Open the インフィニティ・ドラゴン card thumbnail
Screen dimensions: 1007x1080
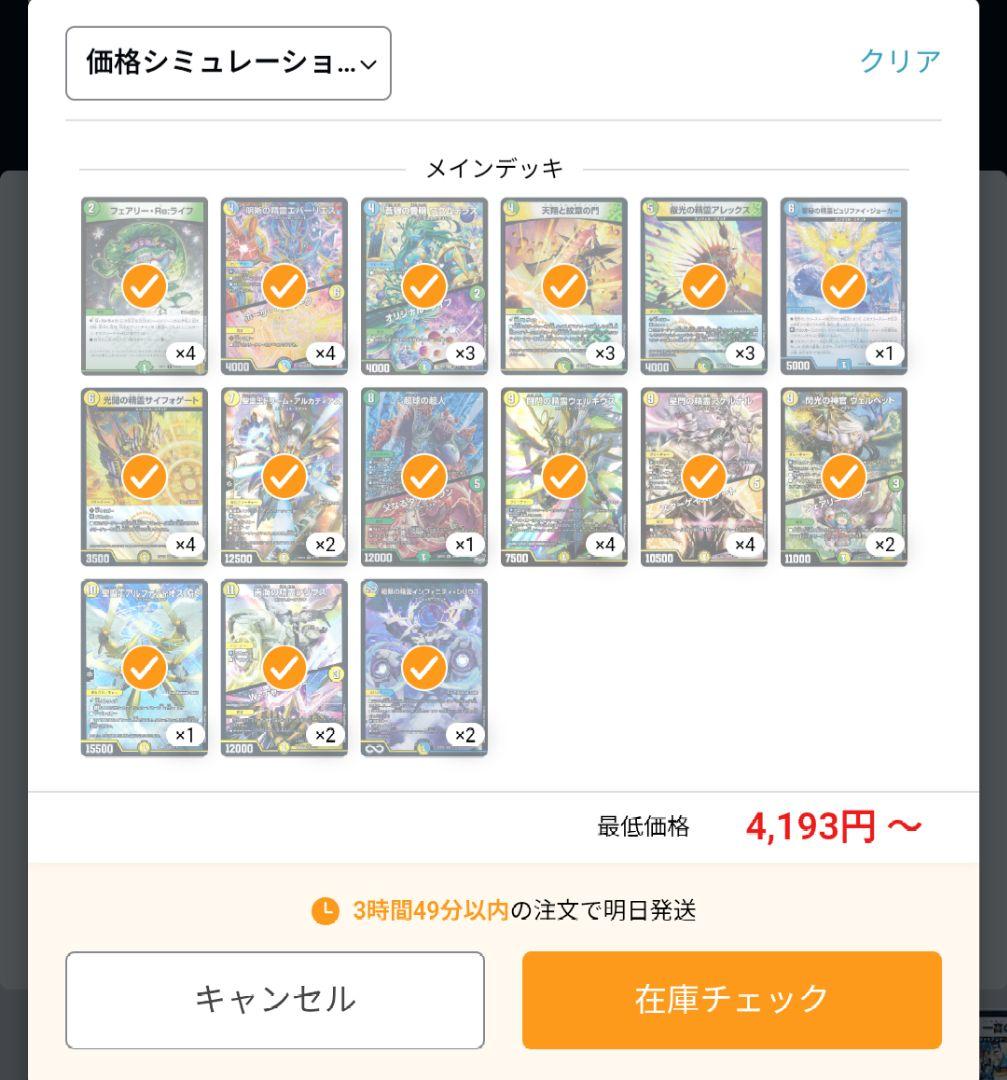point(424,665)
